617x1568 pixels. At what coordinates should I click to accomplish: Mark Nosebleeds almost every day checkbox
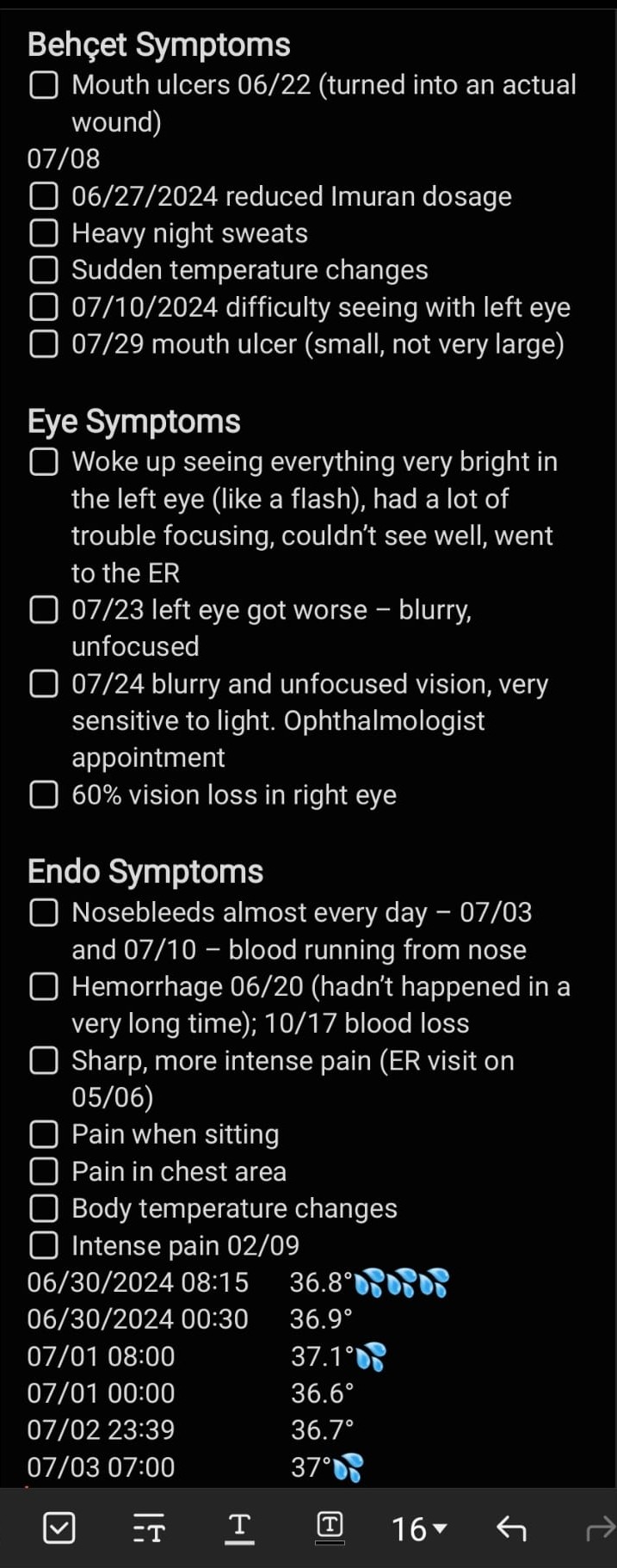point(44,913)
